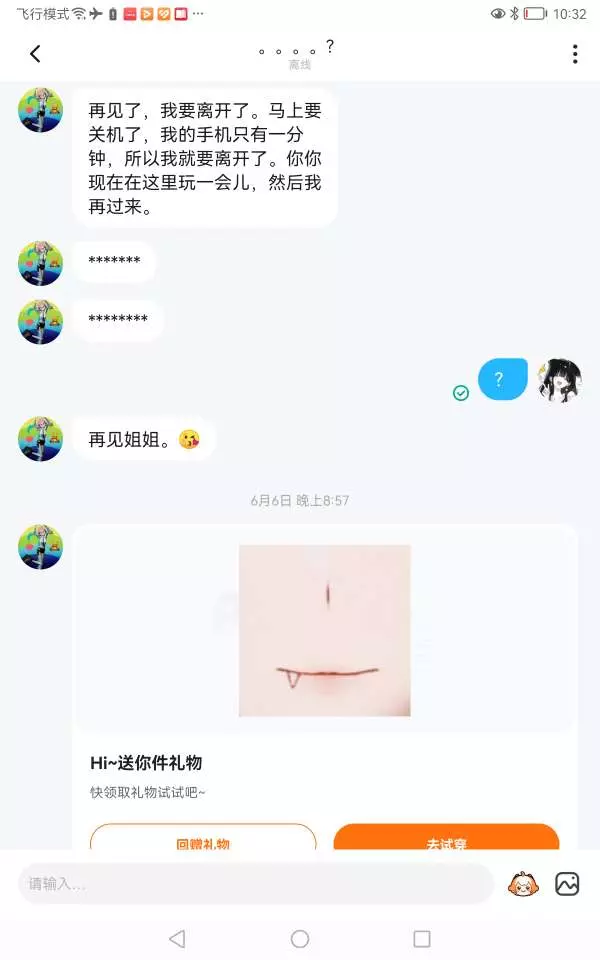Open the three-dot overflow menu
The image size is (600, 960).
574,54
